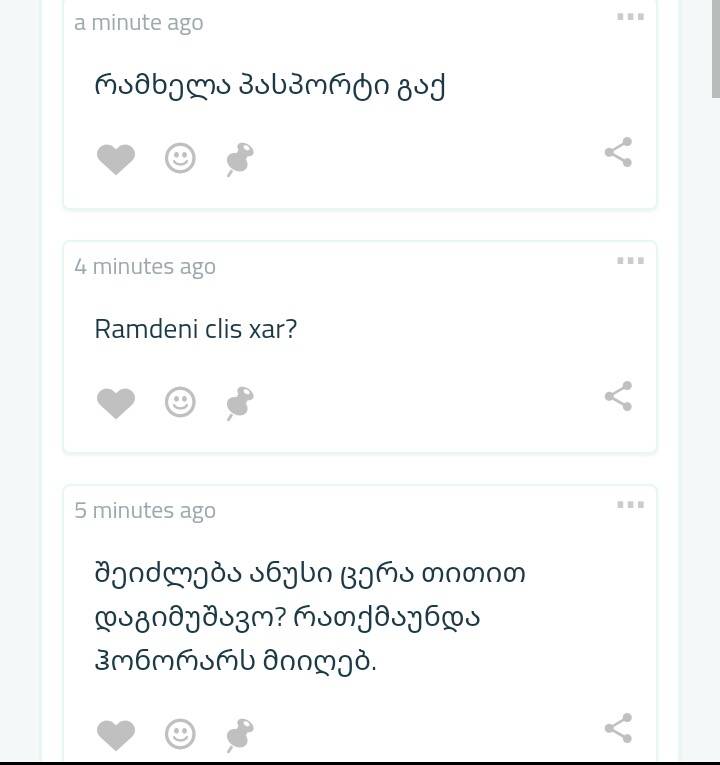
Task: Open emoji reactions on the first post
Action: click(x=180, y=158)
